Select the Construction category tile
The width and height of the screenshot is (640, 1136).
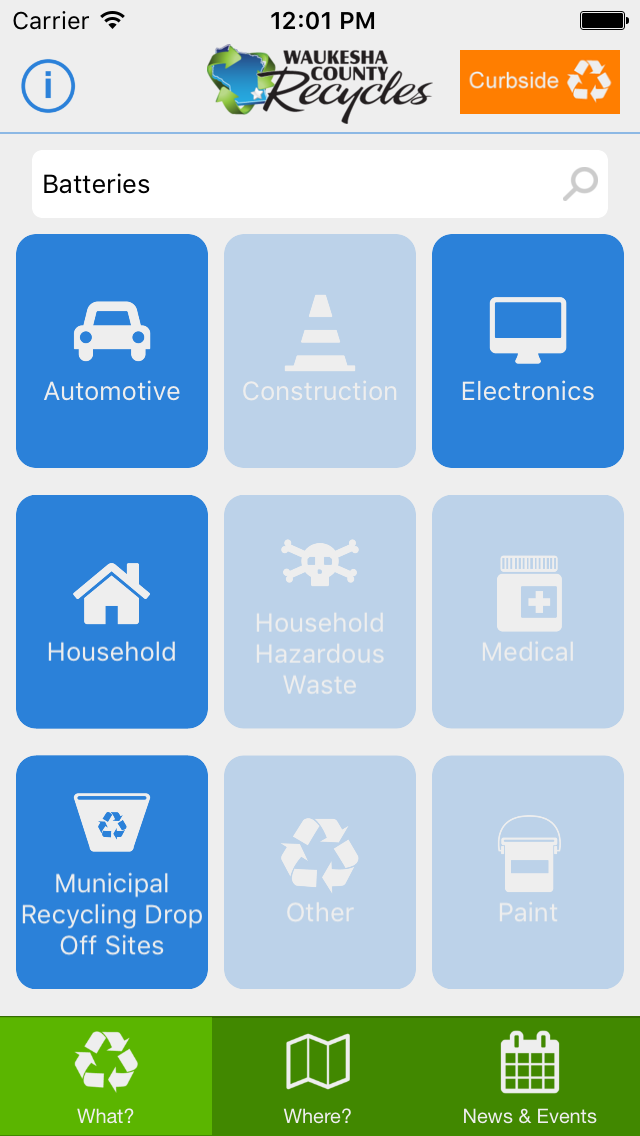click(320, 351)
